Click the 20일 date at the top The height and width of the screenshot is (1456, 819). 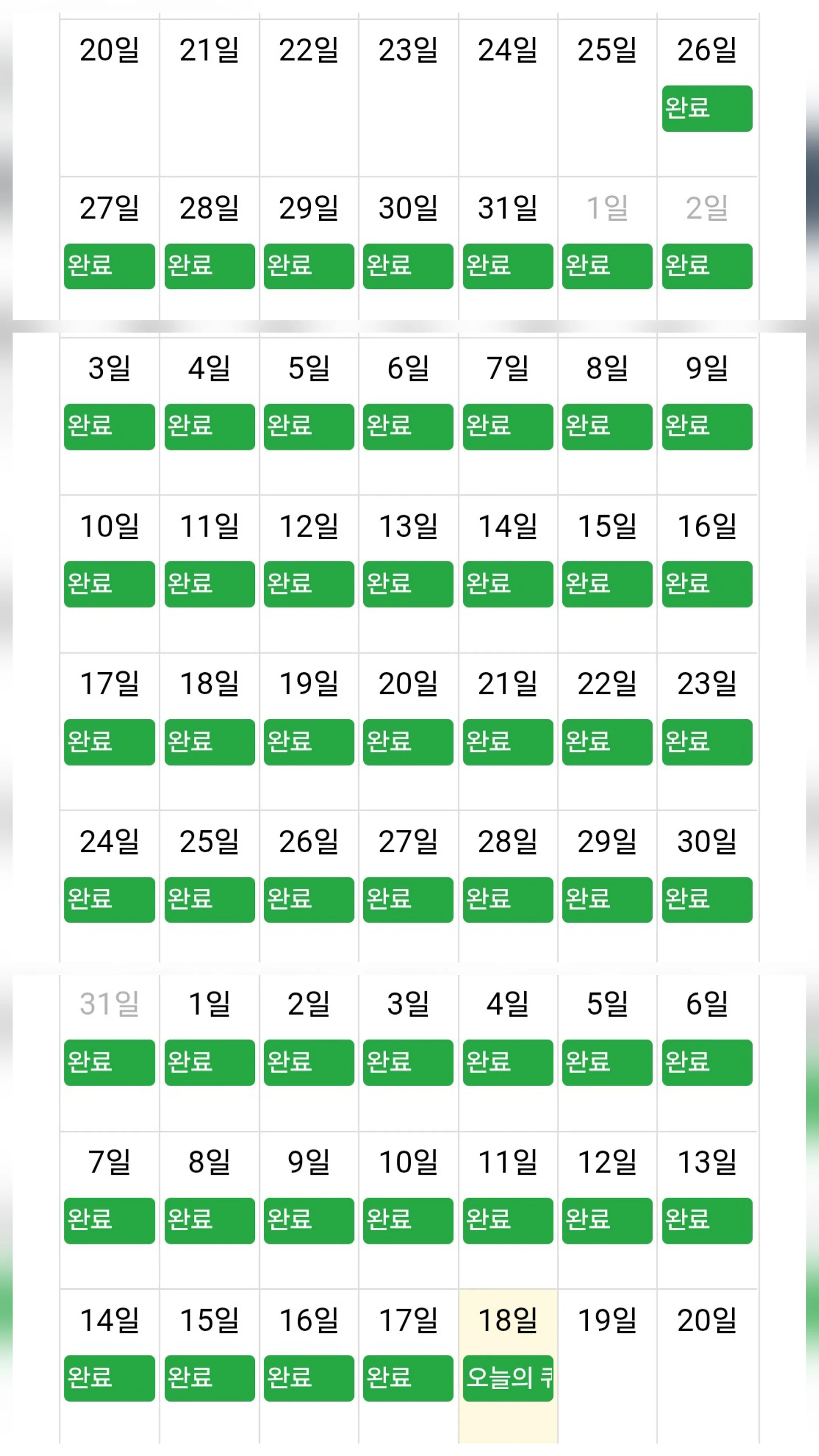[x=109, y=50]
